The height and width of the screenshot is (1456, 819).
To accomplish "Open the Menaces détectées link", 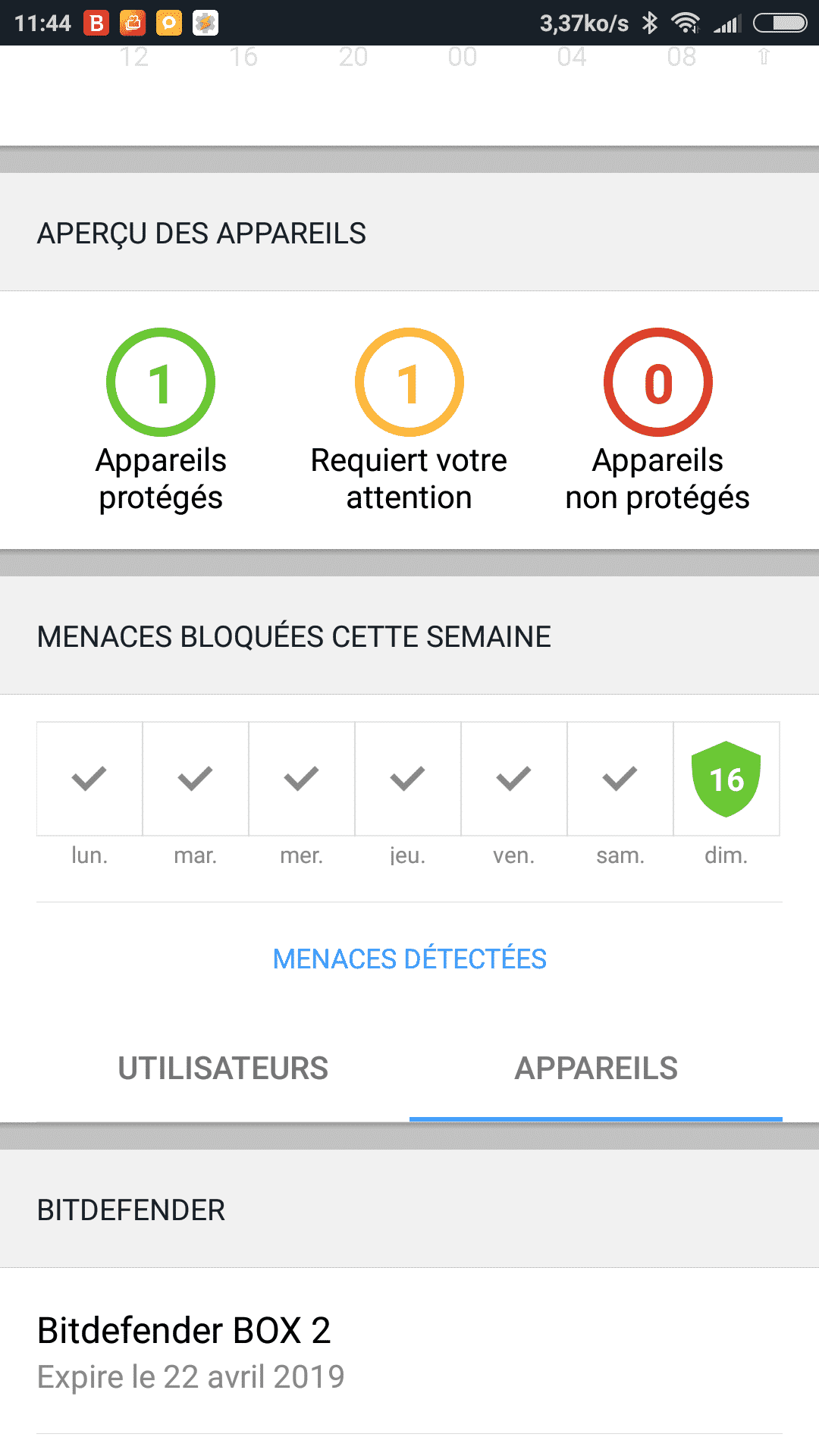I will [x=409, y=959].
